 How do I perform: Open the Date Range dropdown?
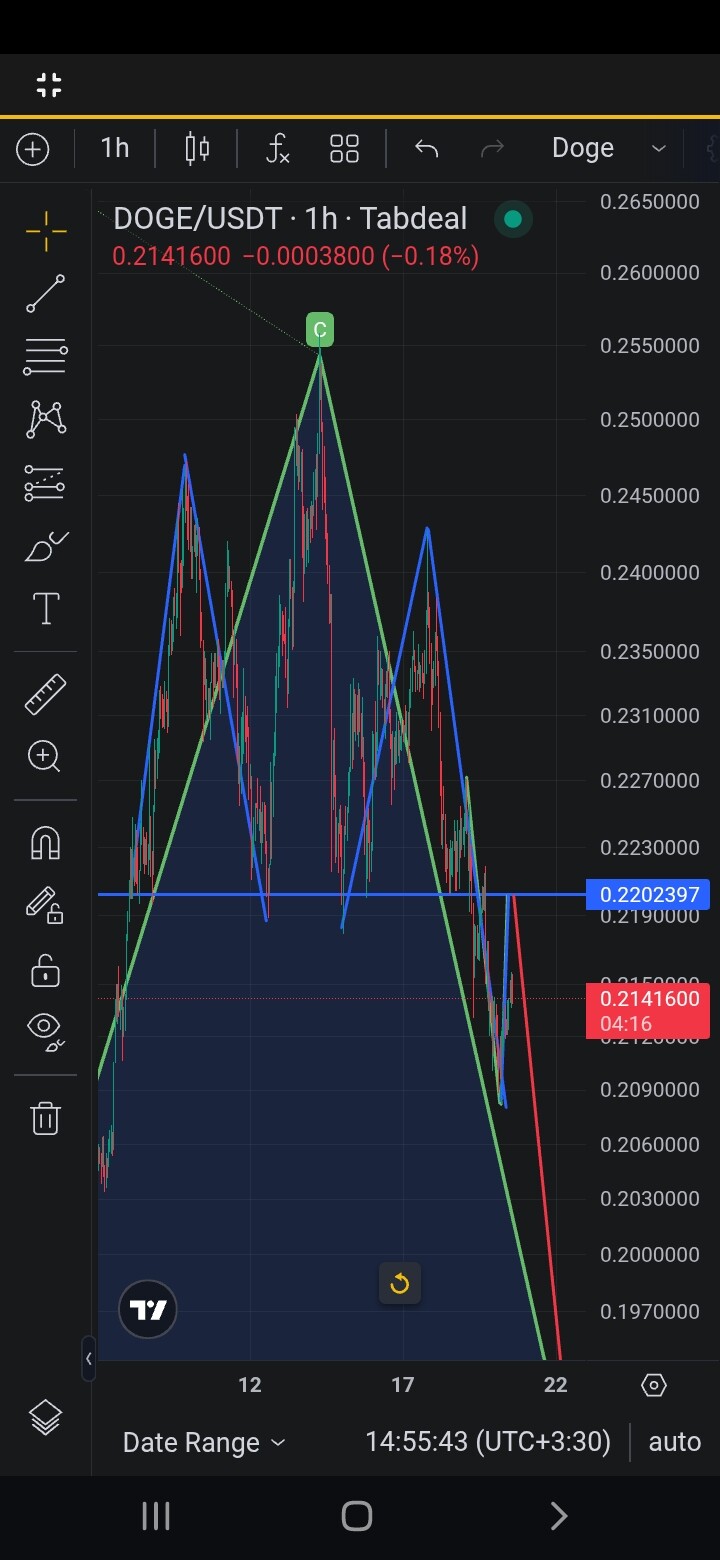pyautogui.click(x=204, y=1442)
